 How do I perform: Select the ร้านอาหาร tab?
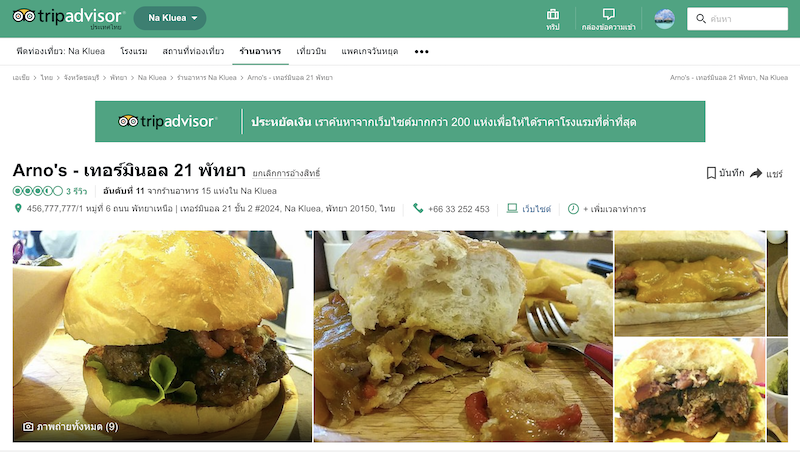pos(260,51)
